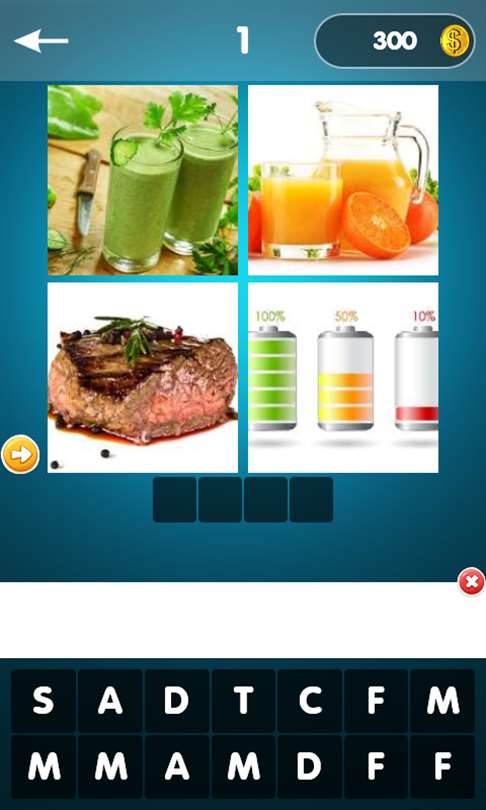Image resolution: width=486 pixels, height=810 pixels.
Task: Tap the orange arrow hint button
Action: [20, 455]
